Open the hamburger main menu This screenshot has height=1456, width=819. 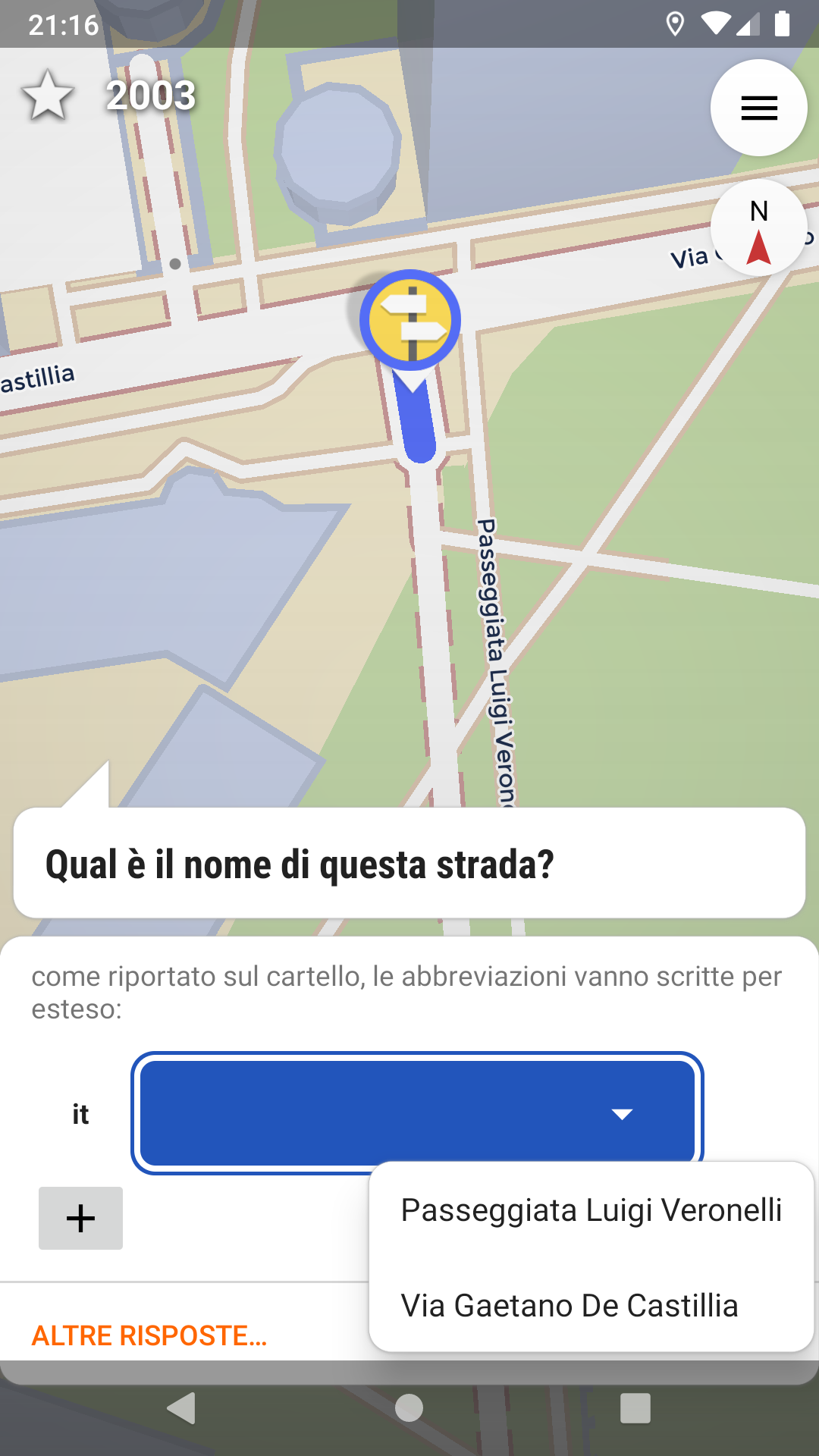[758, 108]
